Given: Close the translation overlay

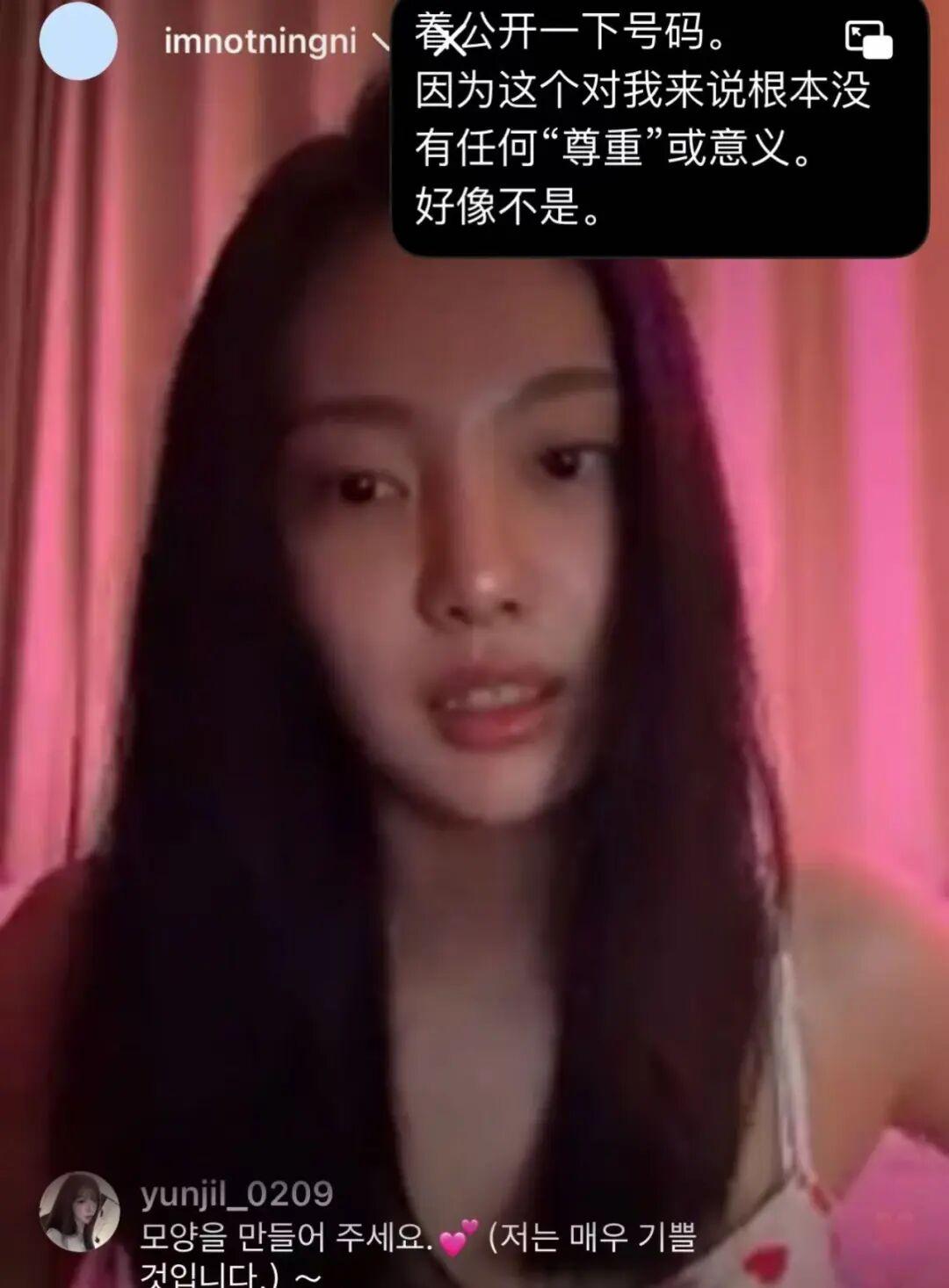Looking at the screenshot, I should [x=448, y=37].
